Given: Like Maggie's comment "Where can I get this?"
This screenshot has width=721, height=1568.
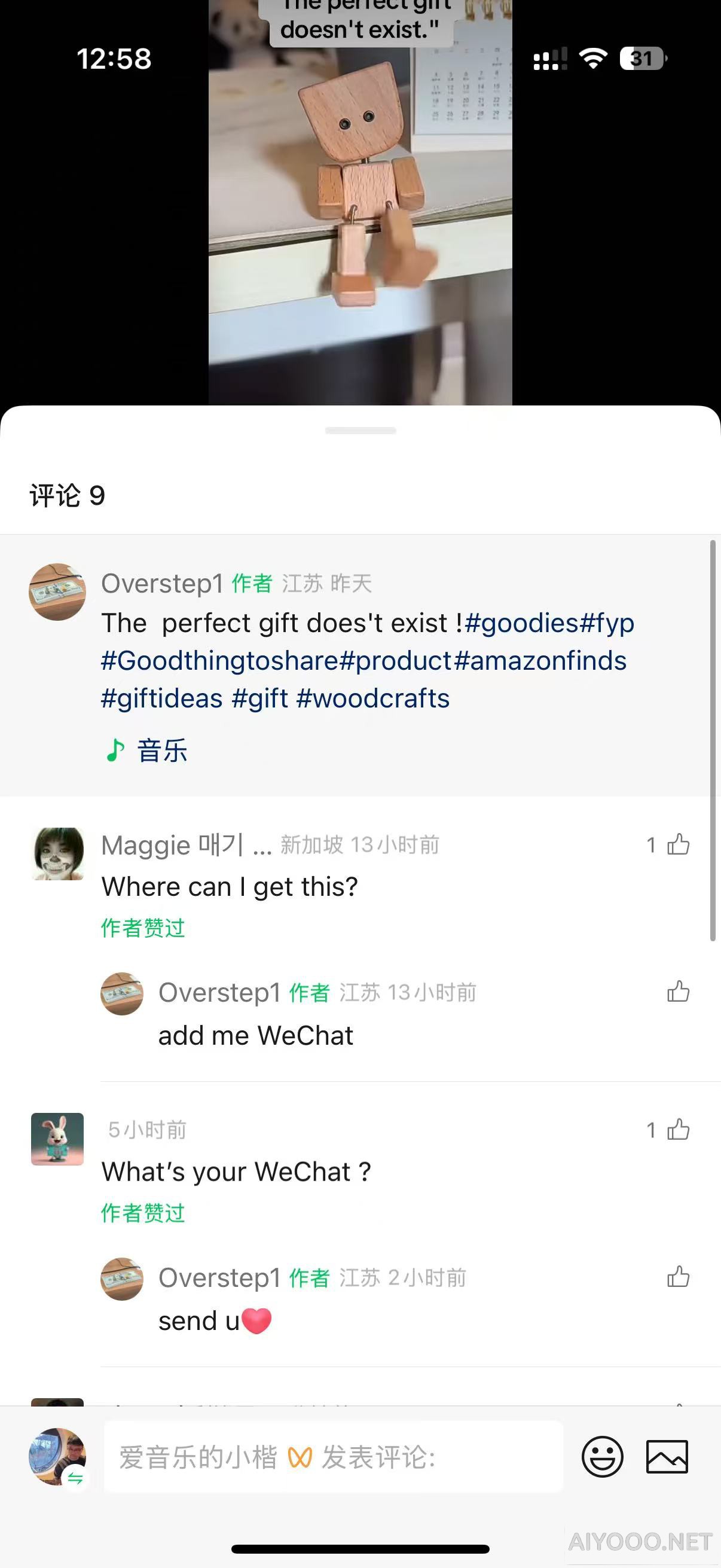Looking at the screenshot, I should [678, 844].
